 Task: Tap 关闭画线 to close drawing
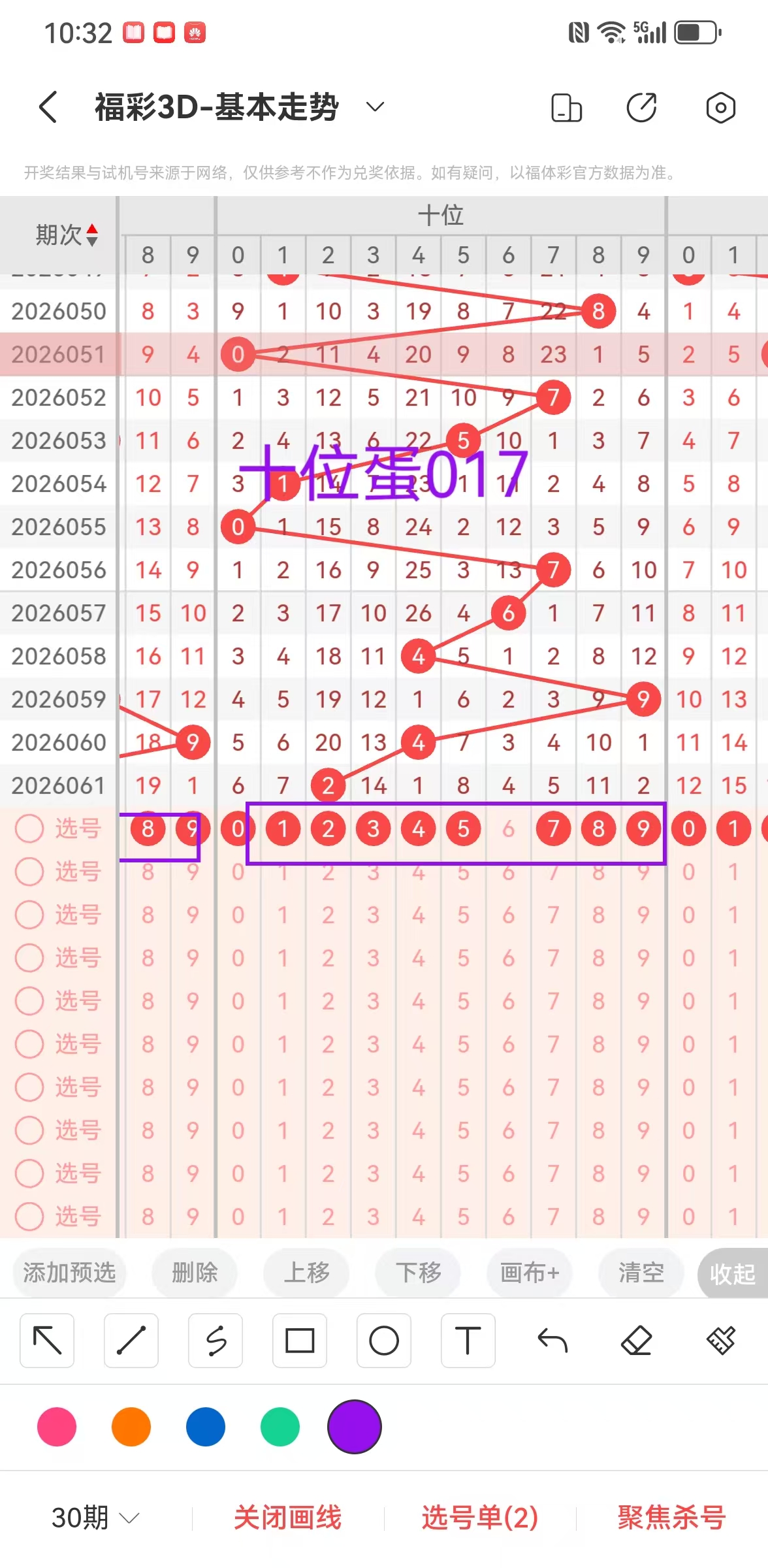click(x=287, y=1517)
